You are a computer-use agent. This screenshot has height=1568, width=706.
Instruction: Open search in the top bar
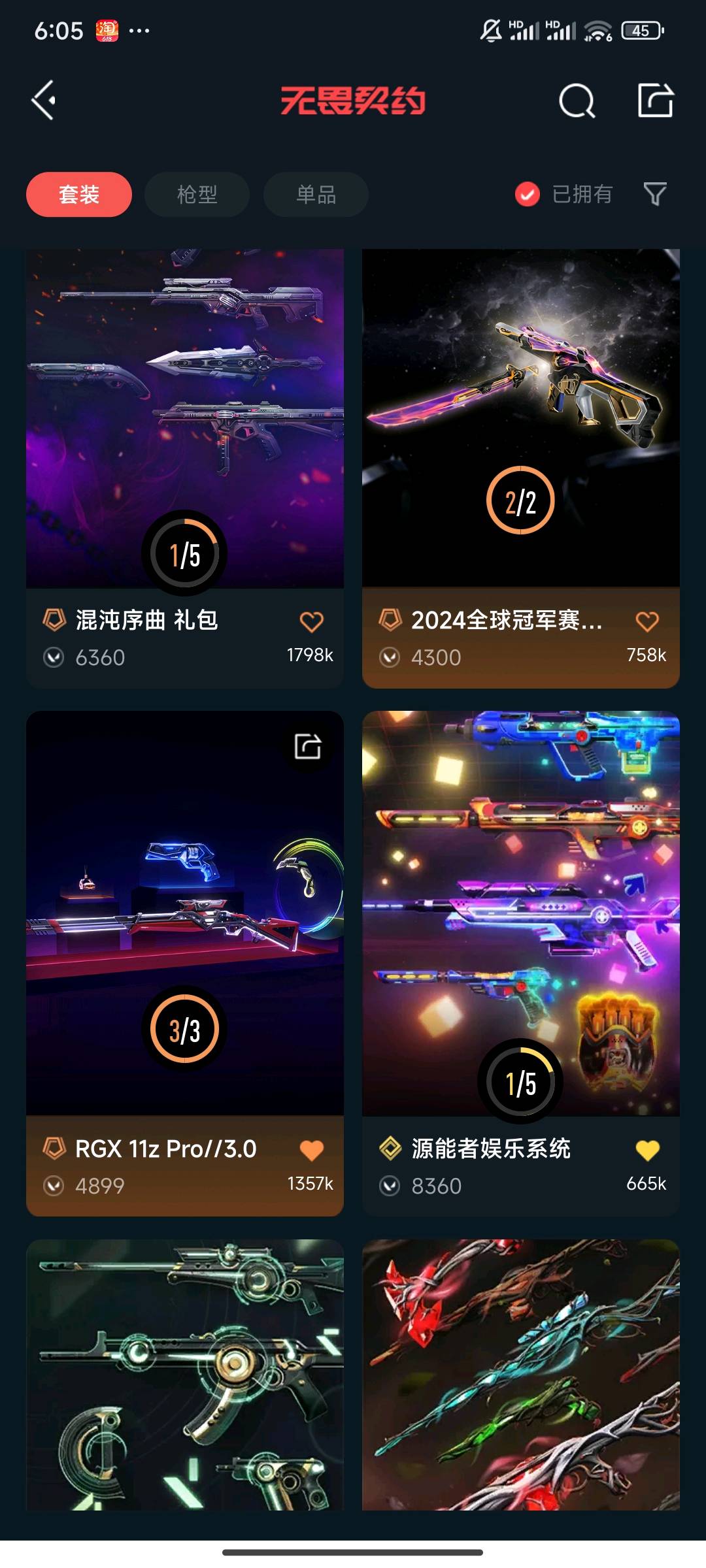click(x=577, y=101)
